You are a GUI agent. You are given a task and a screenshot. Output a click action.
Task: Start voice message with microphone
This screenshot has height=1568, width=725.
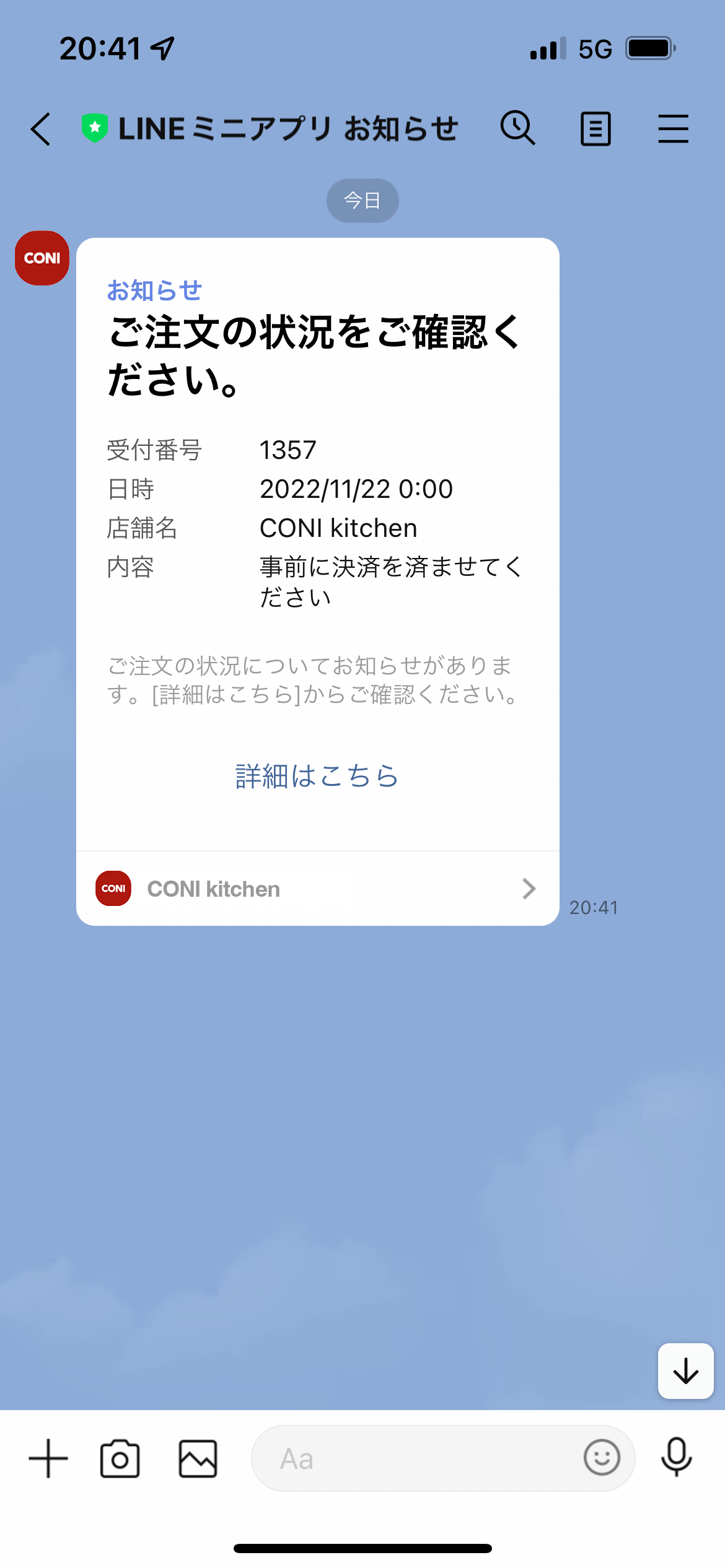point(676,1457)
